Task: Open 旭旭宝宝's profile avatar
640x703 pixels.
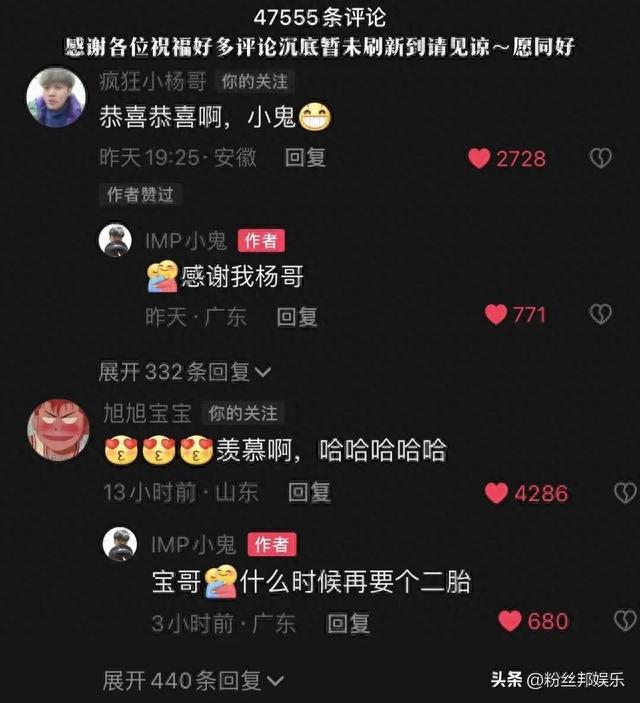Action: click(57, 430)
